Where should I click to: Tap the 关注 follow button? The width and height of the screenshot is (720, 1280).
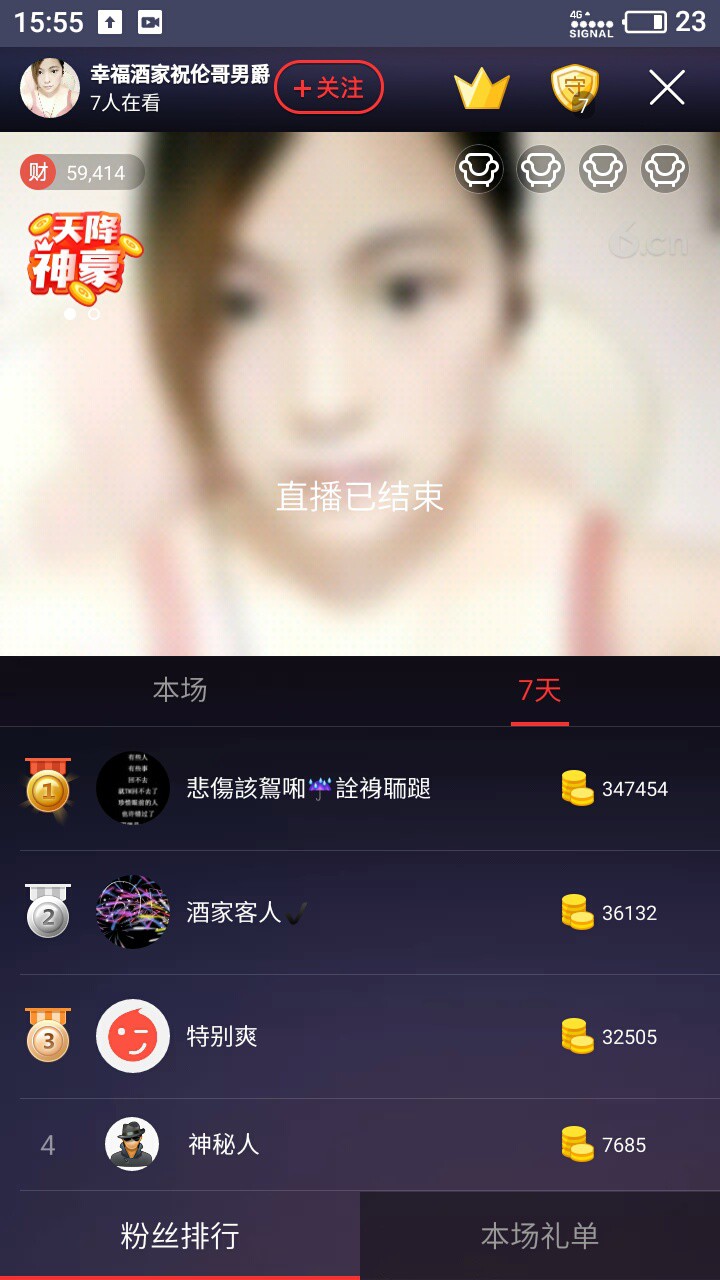[329, 88]
